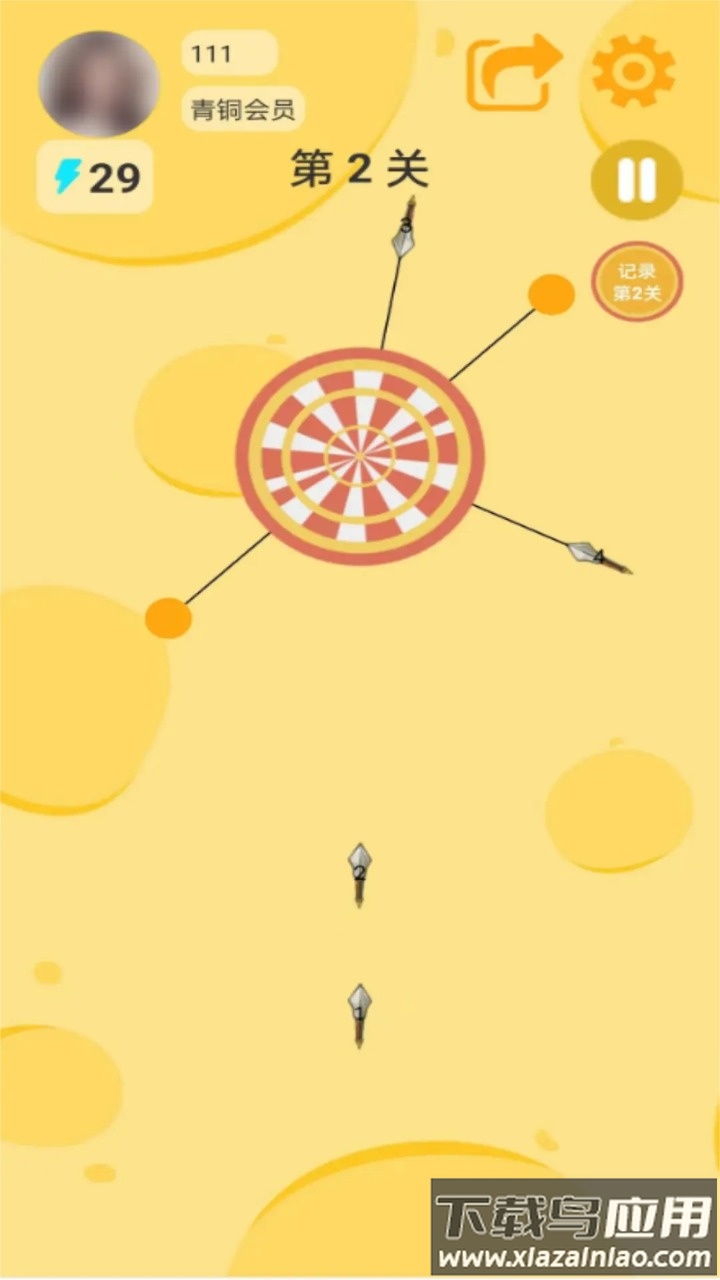Open the 青铜会员 membership badge
Screen dimensions: 720x1280
coord(242,109)
